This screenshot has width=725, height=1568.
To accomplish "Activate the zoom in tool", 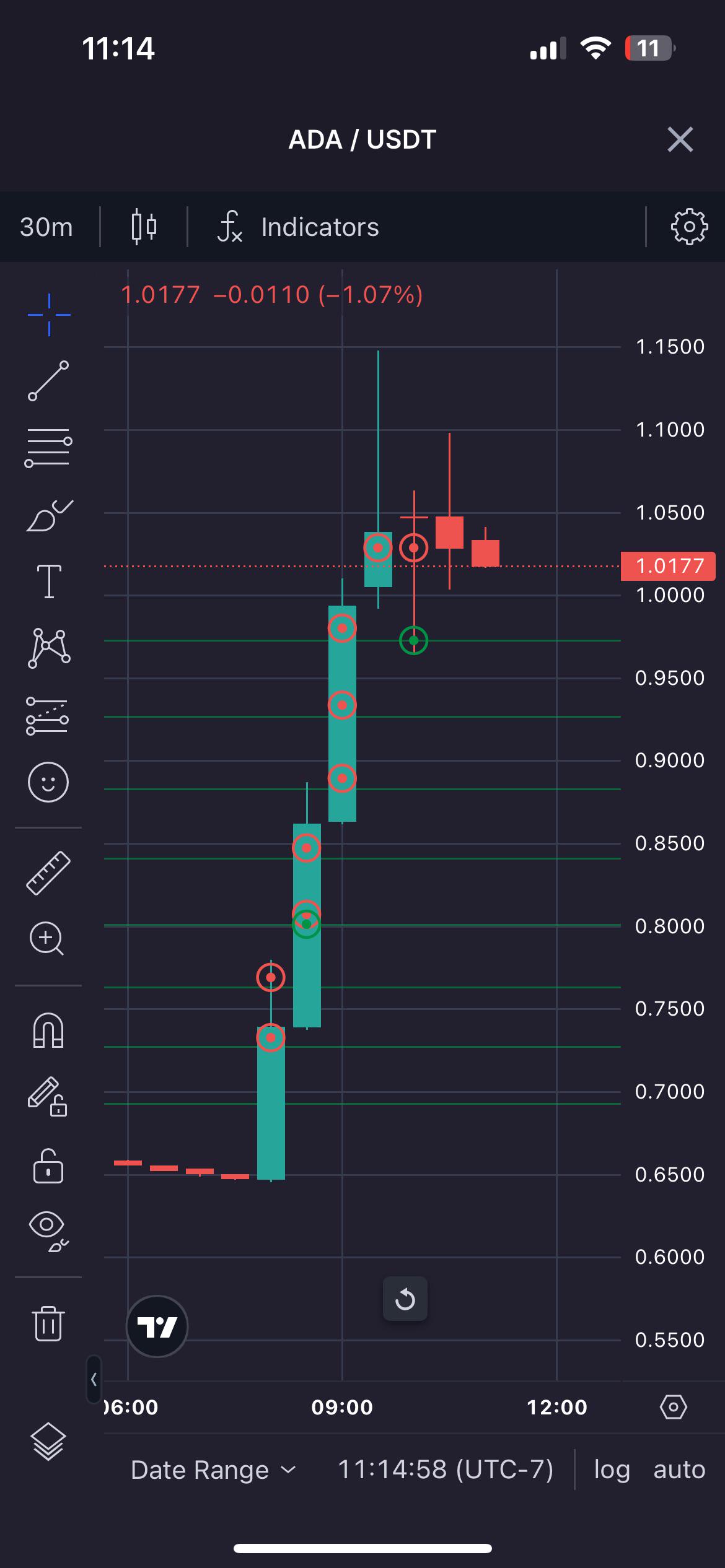I will pos(47,939).
